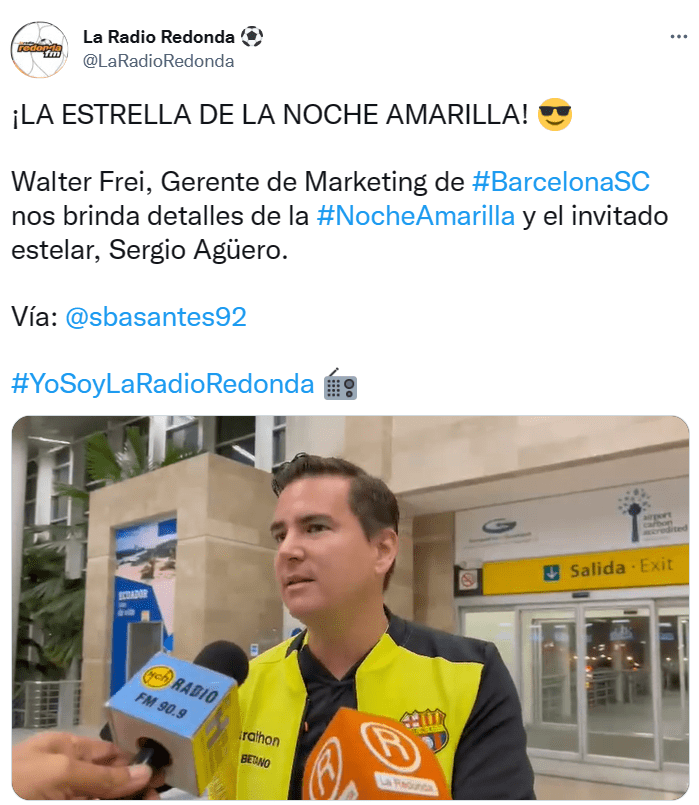Screen dimensions: 699x805
Task: Open the #BarcelonaSC hashtag
Action: [560, 182]
